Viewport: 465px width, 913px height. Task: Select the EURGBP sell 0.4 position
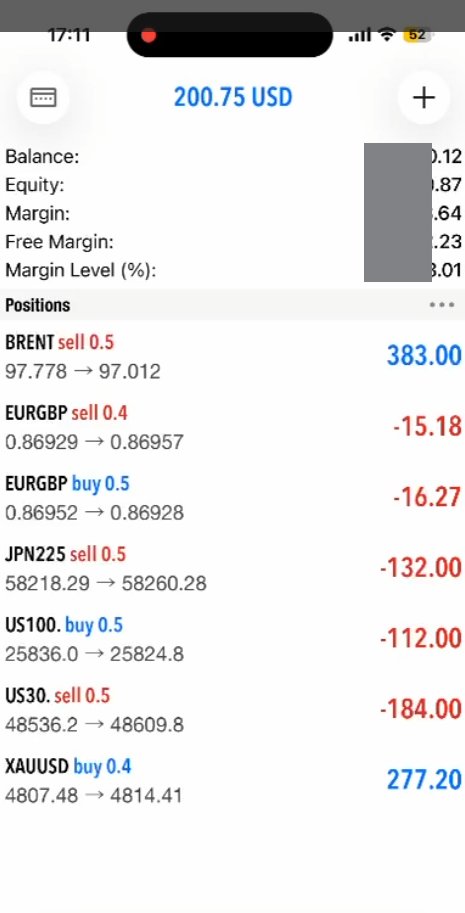coord(233,427)
